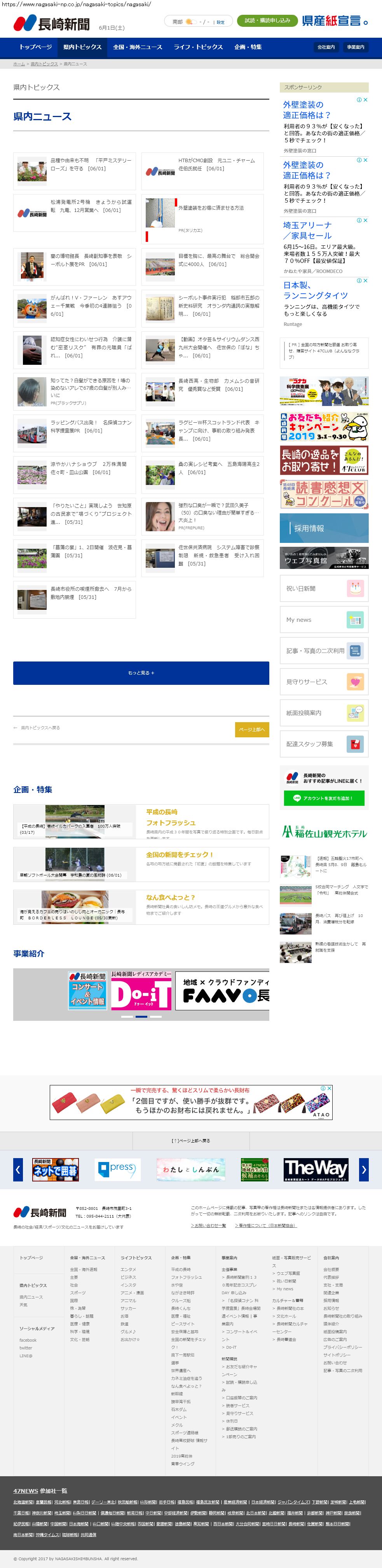The height and width of the screenshot is (1568, 382).
Task: Open 会社案内 button in header
Action: pos(326,47)
